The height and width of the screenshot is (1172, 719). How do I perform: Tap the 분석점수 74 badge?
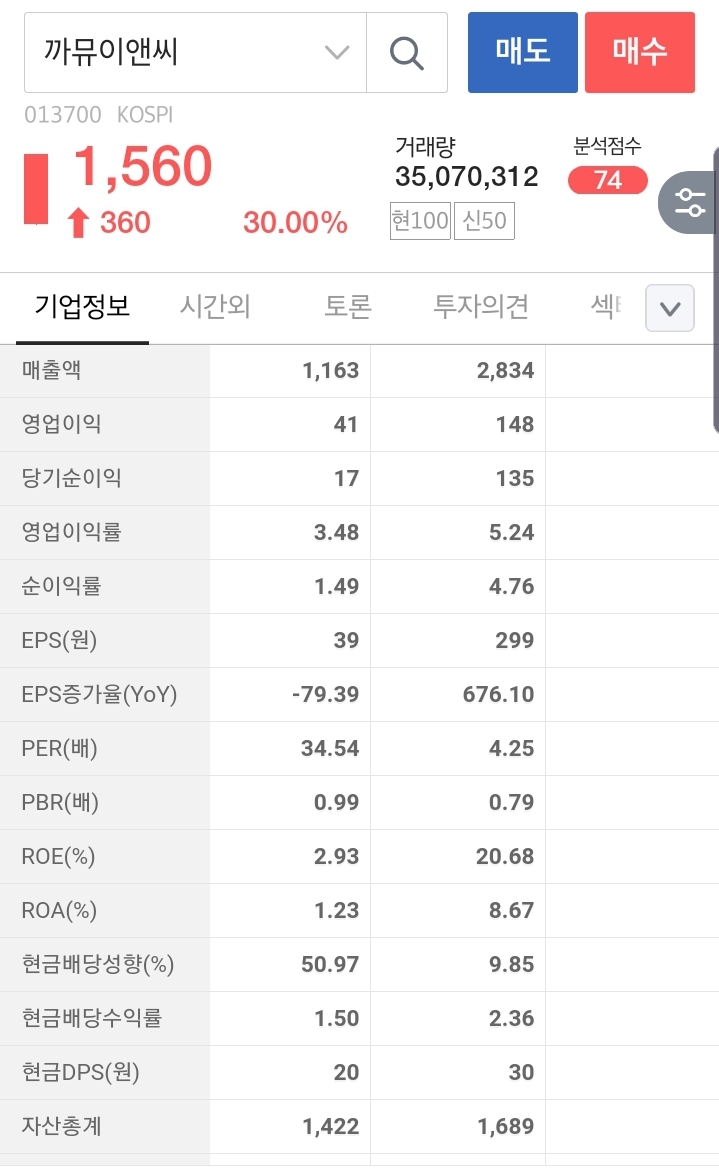607,180
